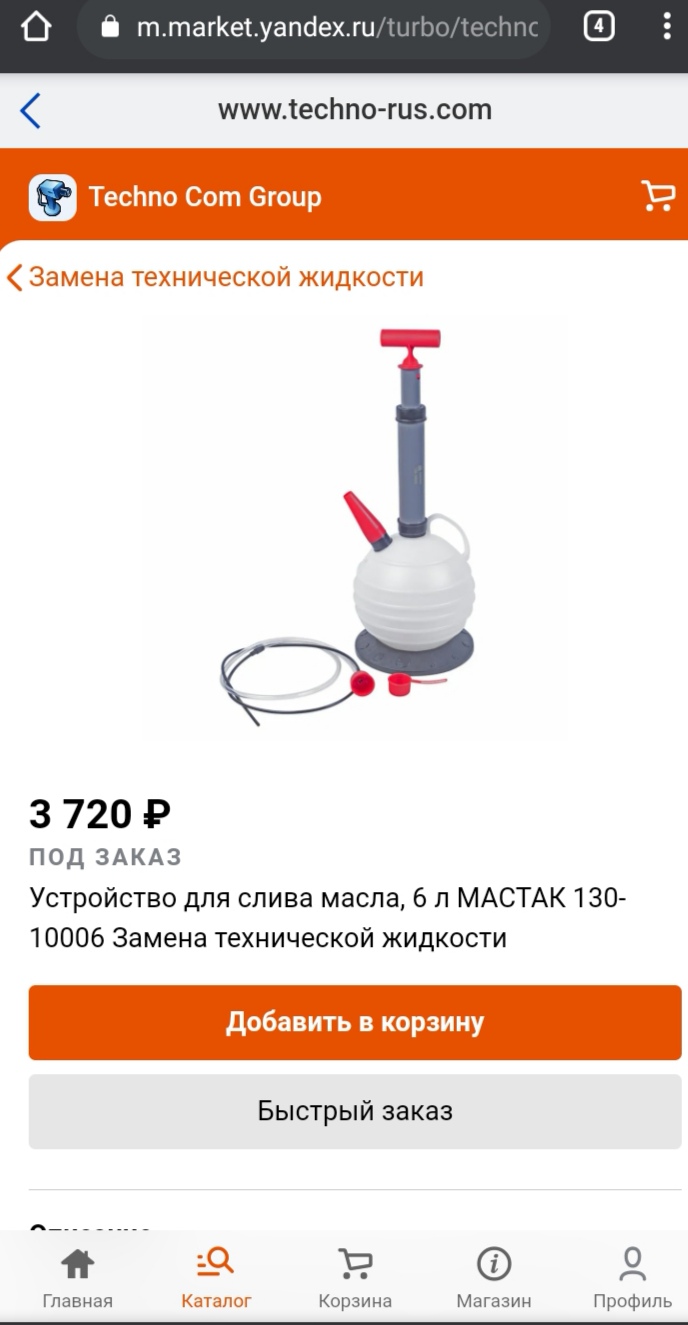Go back using the blue arrow

[31, 110]
